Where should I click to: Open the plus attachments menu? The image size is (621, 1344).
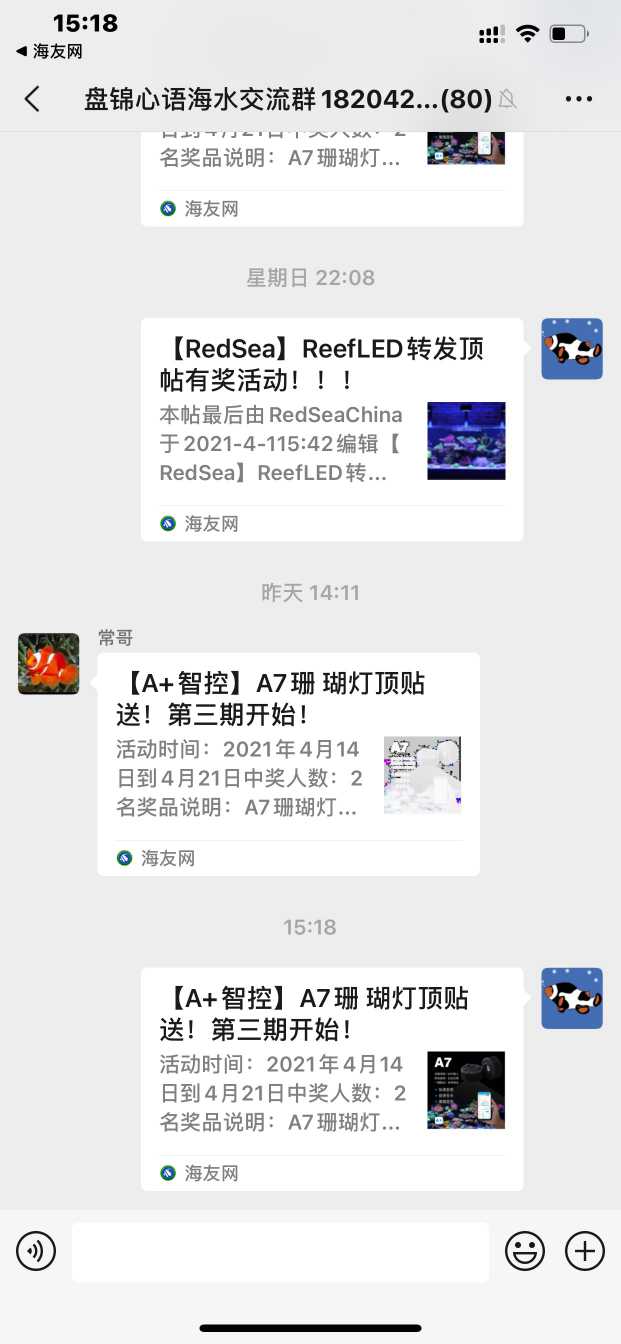tap(584, 1251)
